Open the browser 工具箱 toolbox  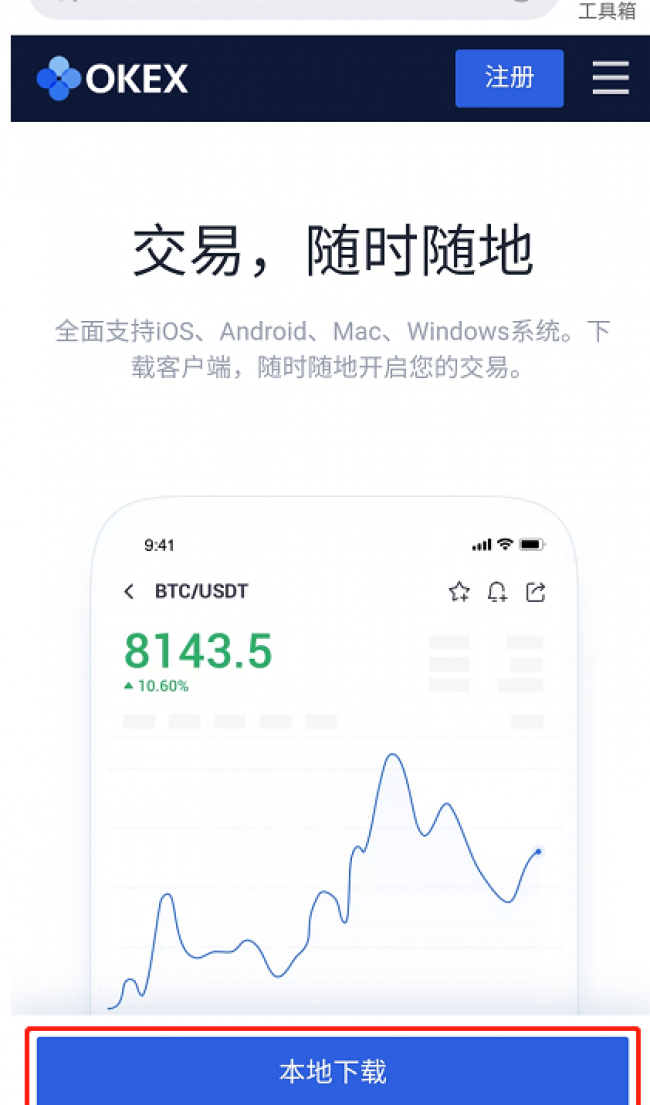(x=607, y=10)
